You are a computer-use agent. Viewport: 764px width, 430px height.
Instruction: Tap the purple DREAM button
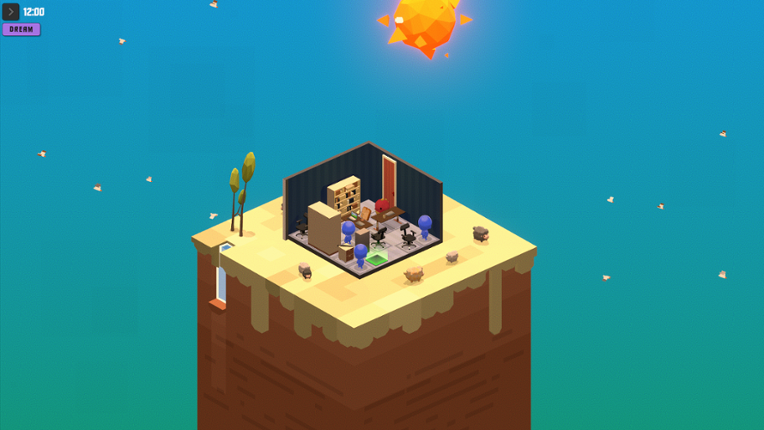(21, 29)
